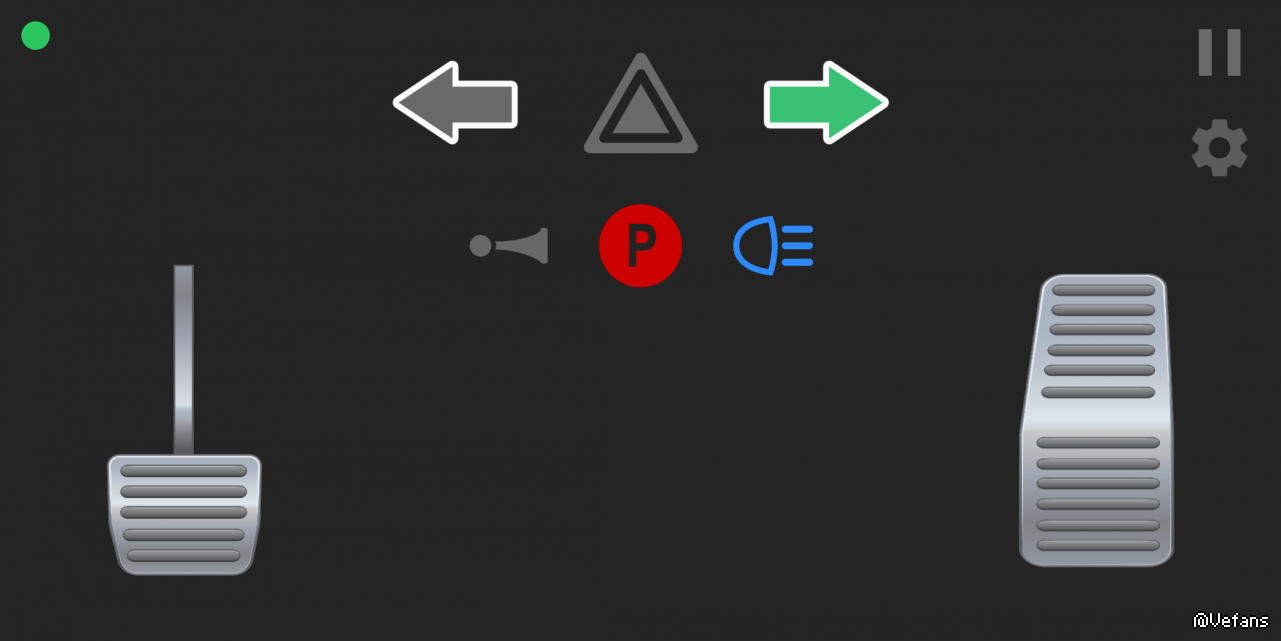1281x641 pixels.
Task: Step on the brake pedal
Action: point(184,513)
